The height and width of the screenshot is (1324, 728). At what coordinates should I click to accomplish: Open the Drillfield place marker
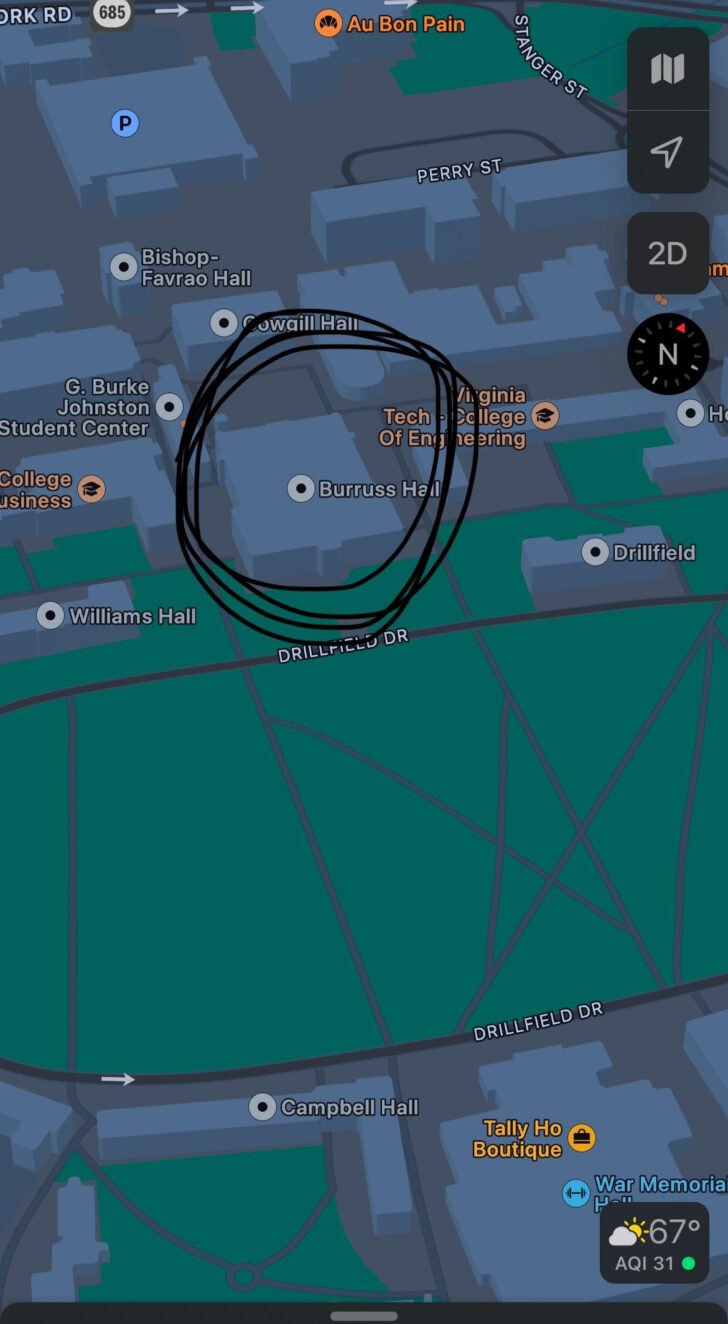(596, 552)
